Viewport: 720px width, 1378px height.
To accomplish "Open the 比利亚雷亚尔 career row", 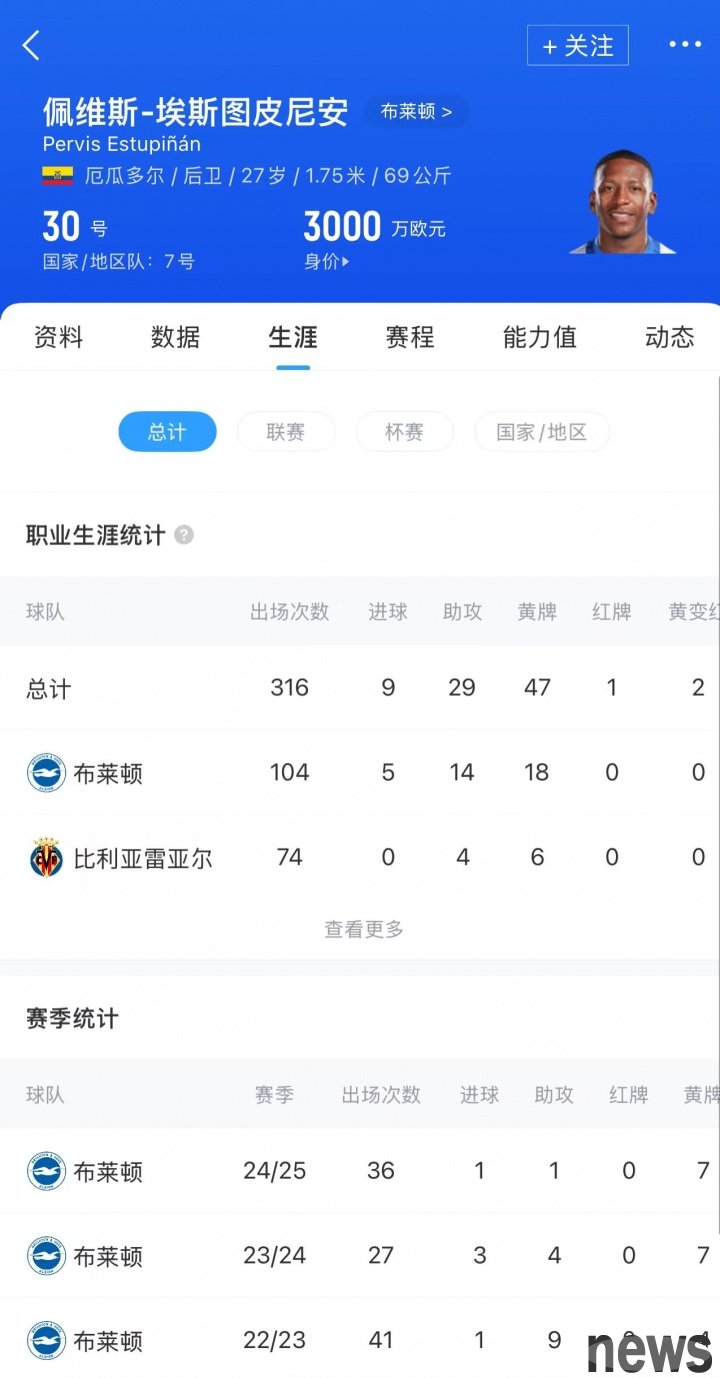I will coord(360,857).
